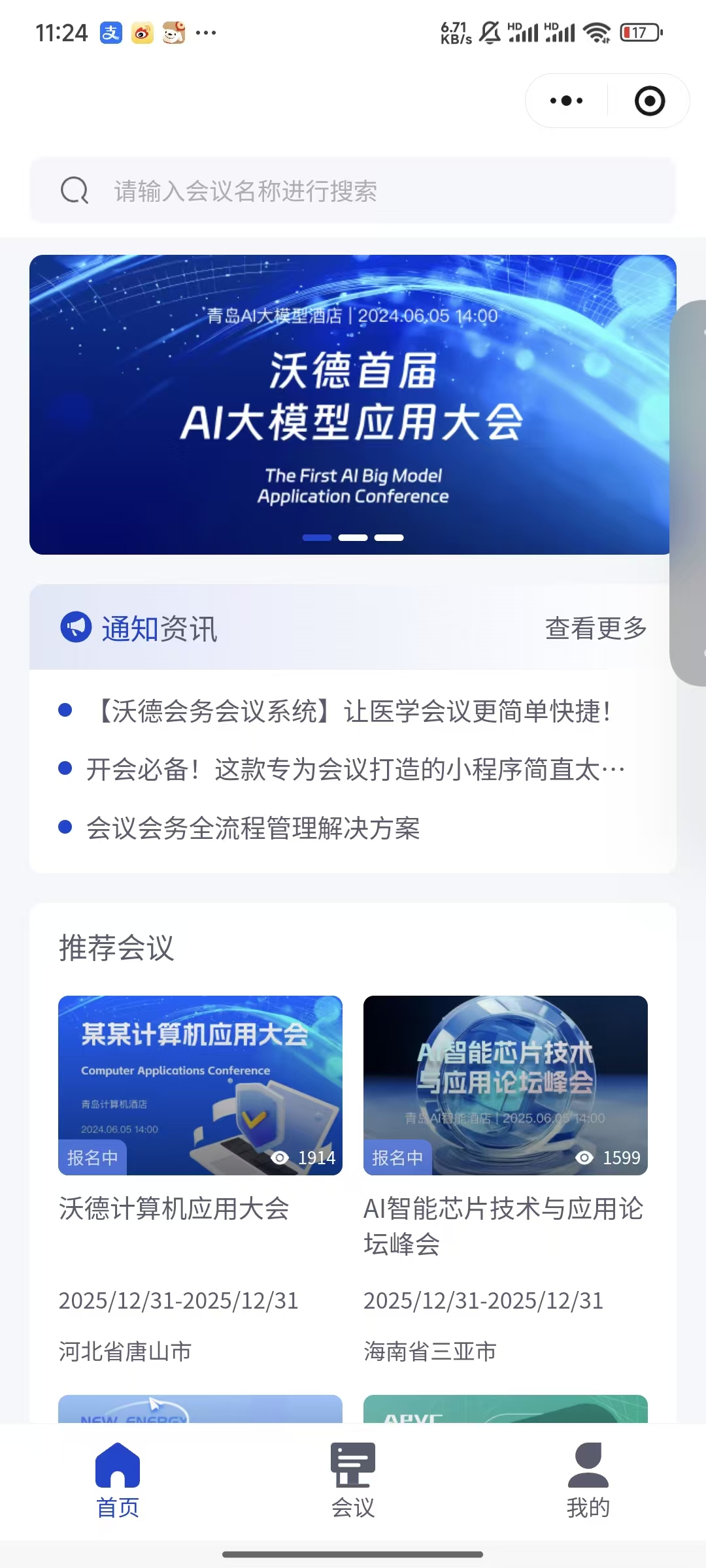This screenshot has width=706, height=1568.
Task: Switch to the 会议 tab
Action: click(x=353, y=1480)
